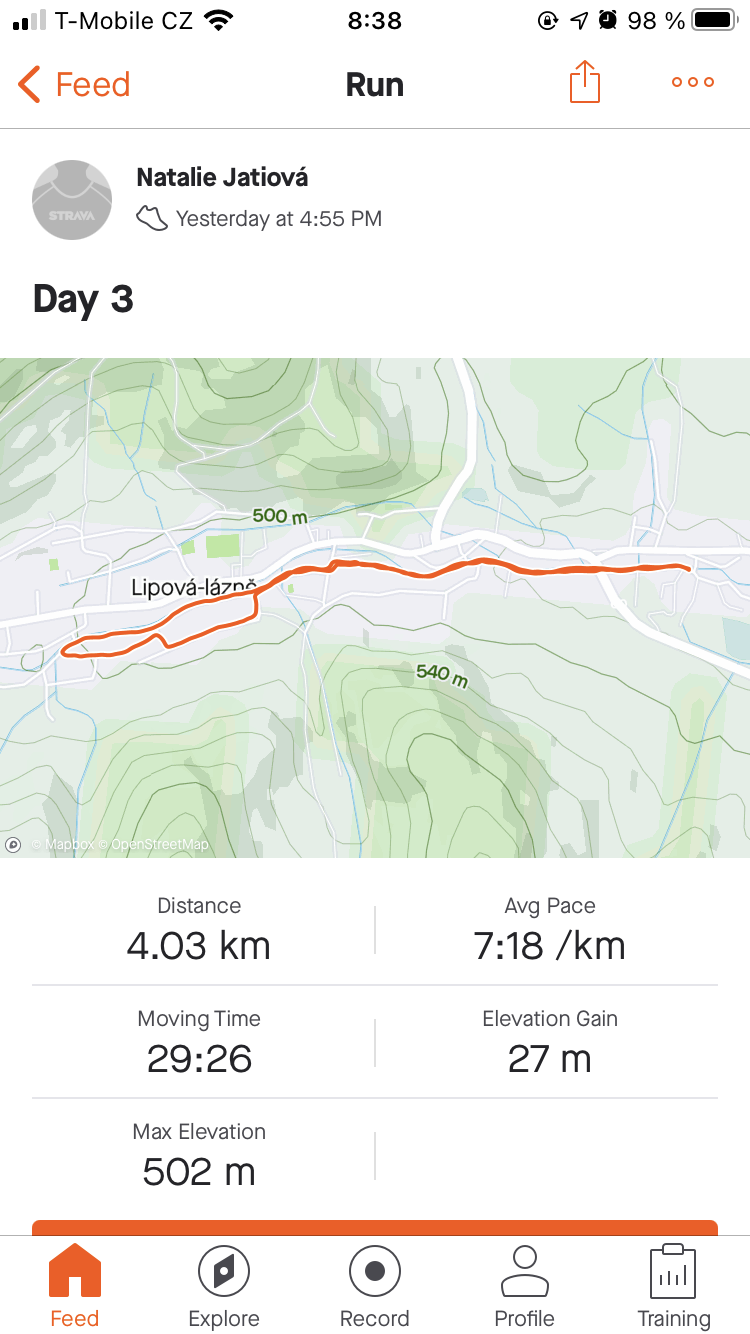The image size is (750, 1334).
Task: Tap the Mapbox attribution icon on map
Action: point(13,845)
